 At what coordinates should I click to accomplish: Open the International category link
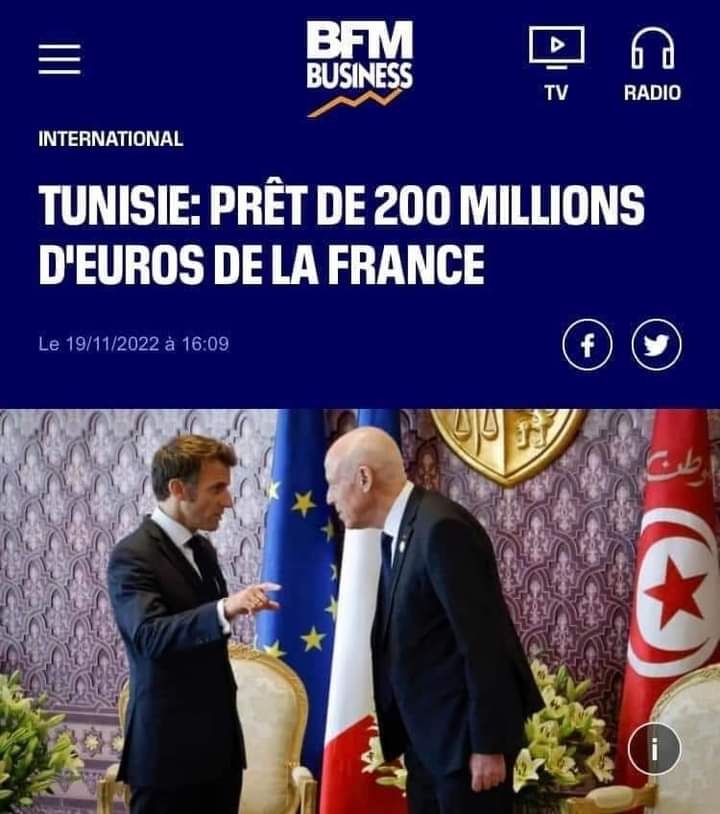coord(111,139)
